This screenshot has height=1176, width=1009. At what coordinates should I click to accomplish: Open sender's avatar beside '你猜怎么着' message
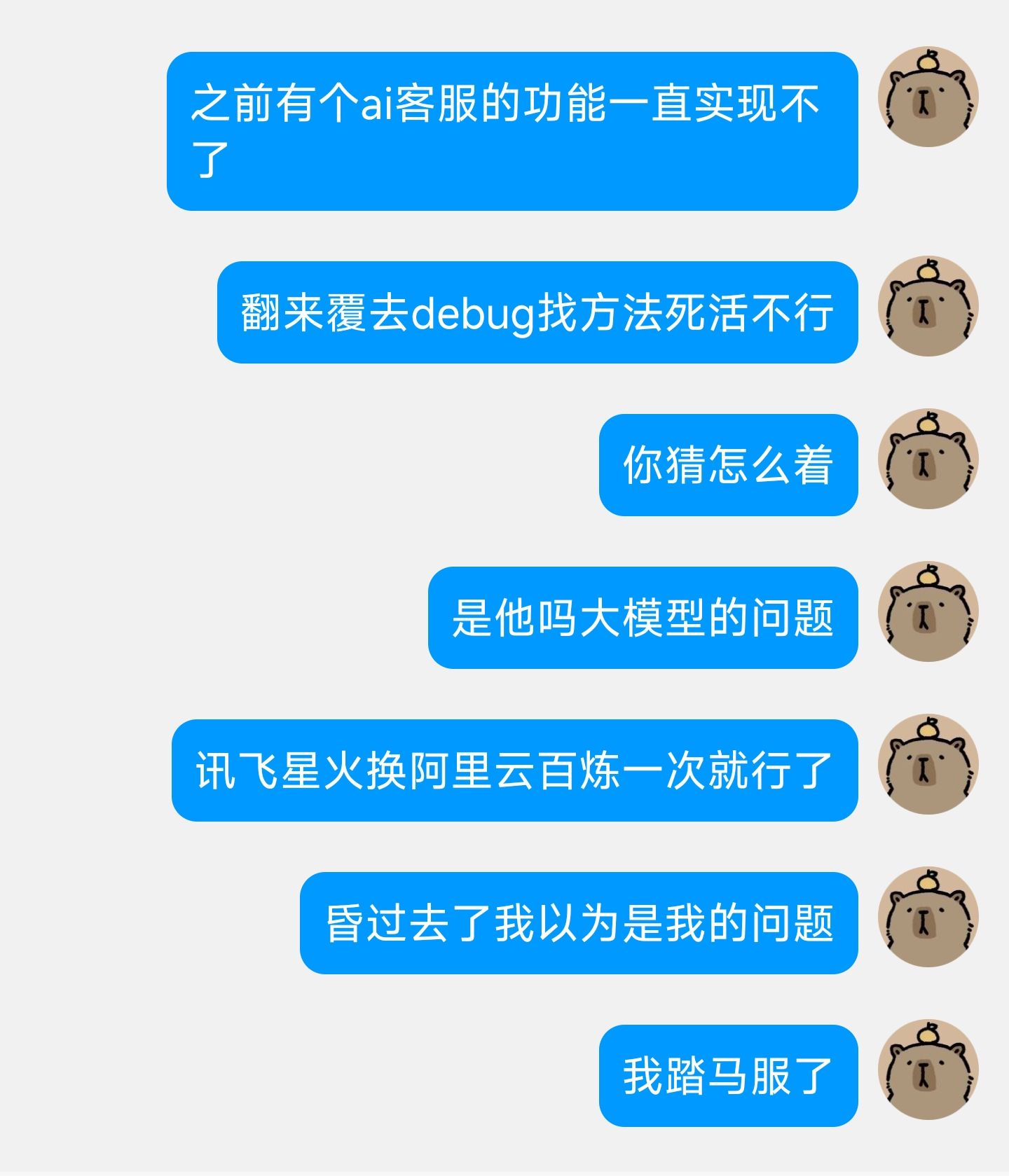coord(928,459)
